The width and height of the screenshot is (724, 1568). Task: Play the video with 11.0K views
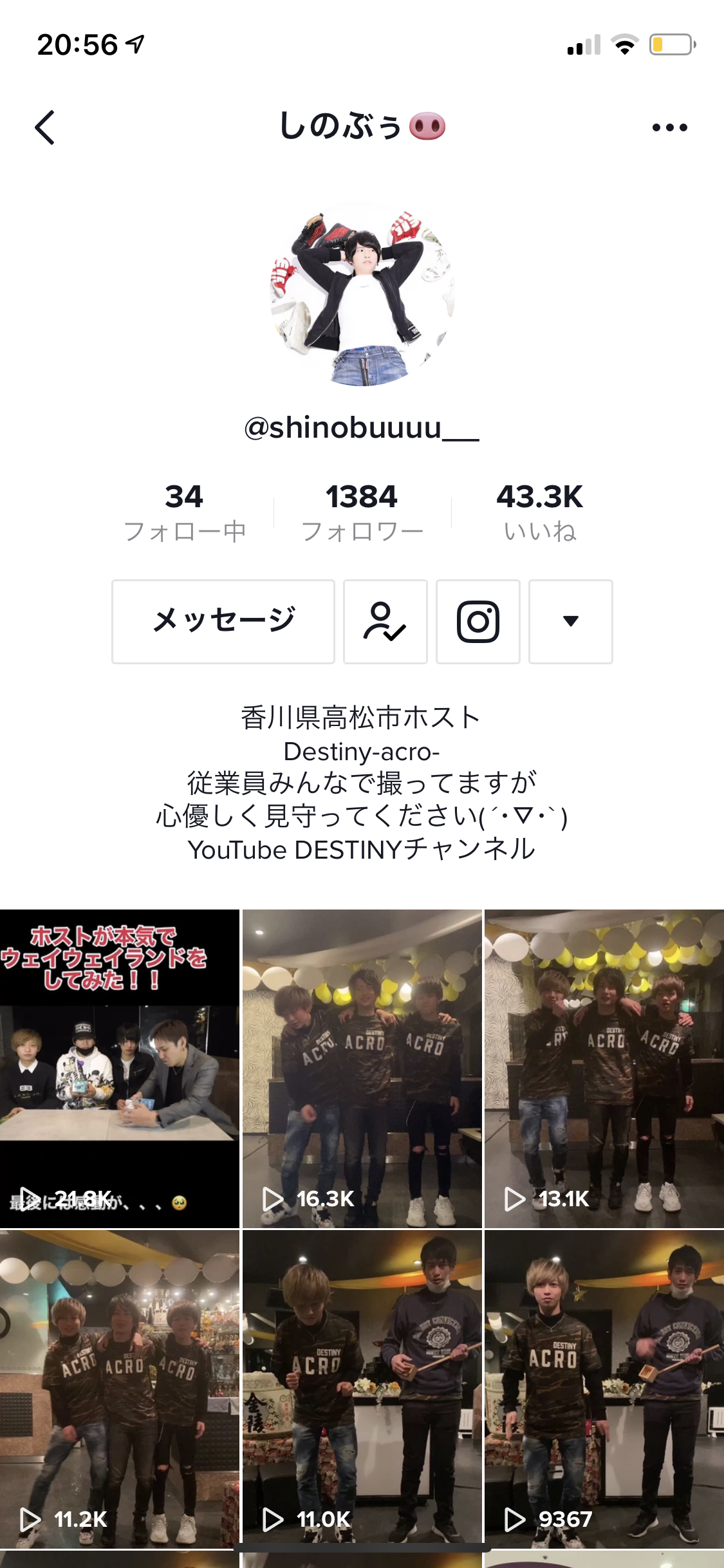click(362, 1389)
